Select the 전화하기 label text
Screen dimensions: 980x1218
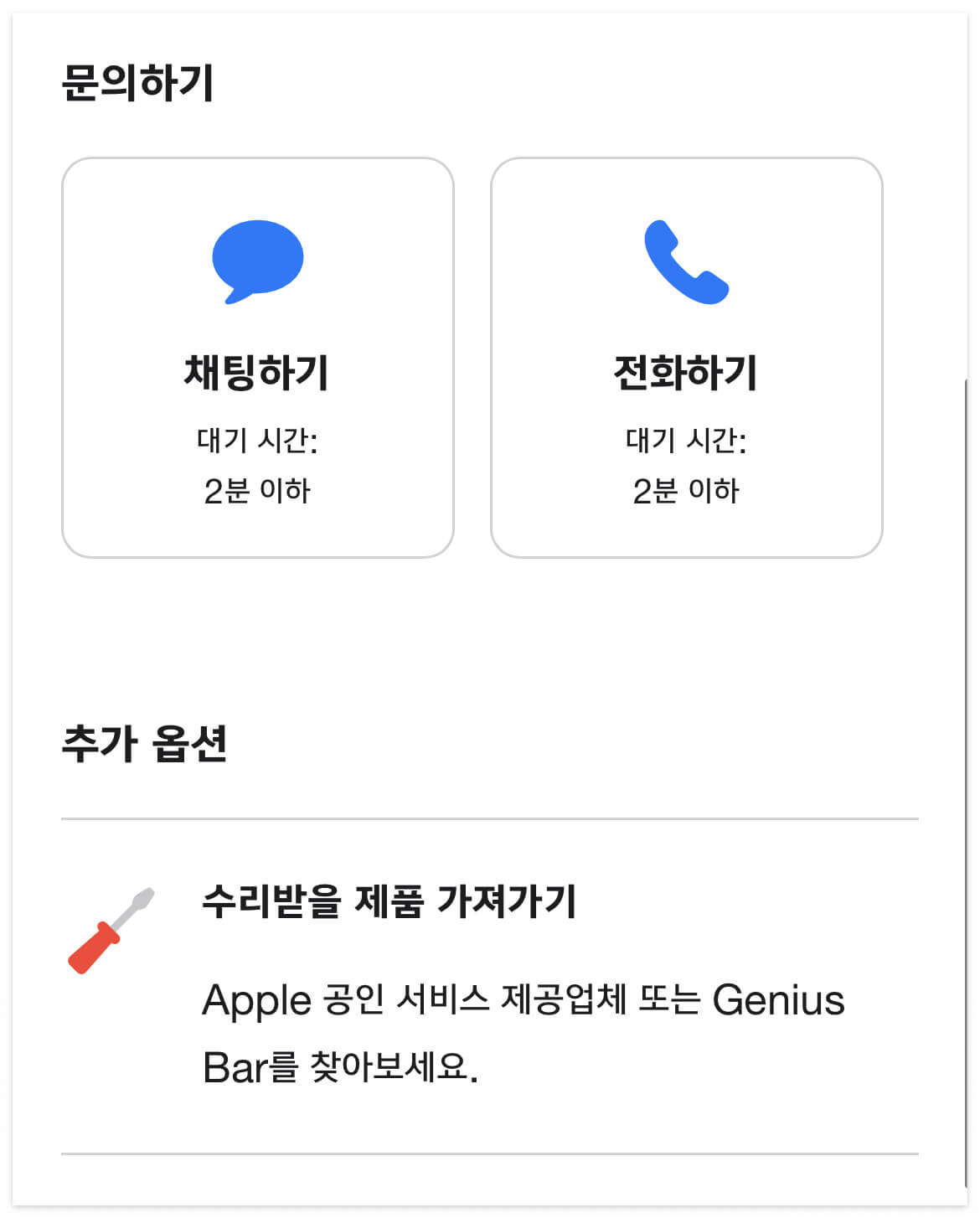click(686, 370)
